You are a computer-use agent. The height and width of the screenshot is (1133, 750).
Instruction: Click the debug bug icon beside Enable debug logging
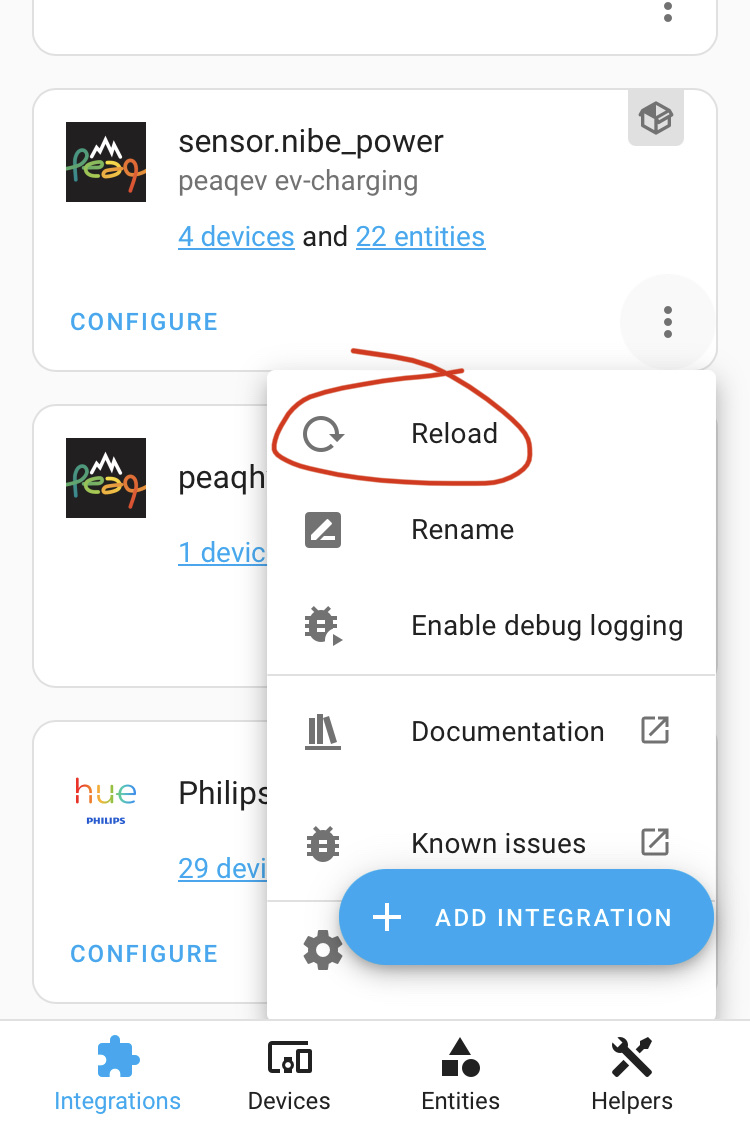click(321, 625)
